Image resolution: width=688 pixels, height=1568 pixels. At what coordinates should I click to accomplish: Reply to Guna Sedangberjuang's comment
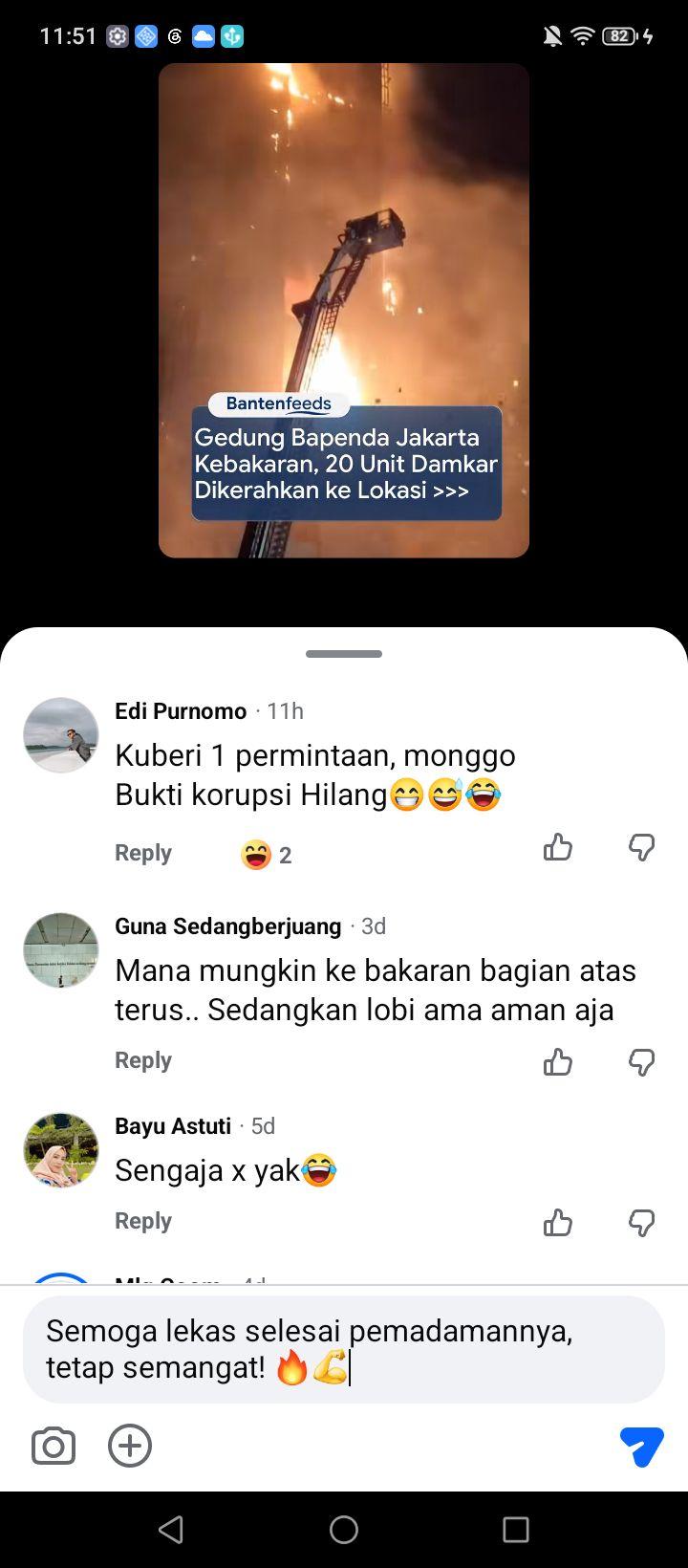143,1060
